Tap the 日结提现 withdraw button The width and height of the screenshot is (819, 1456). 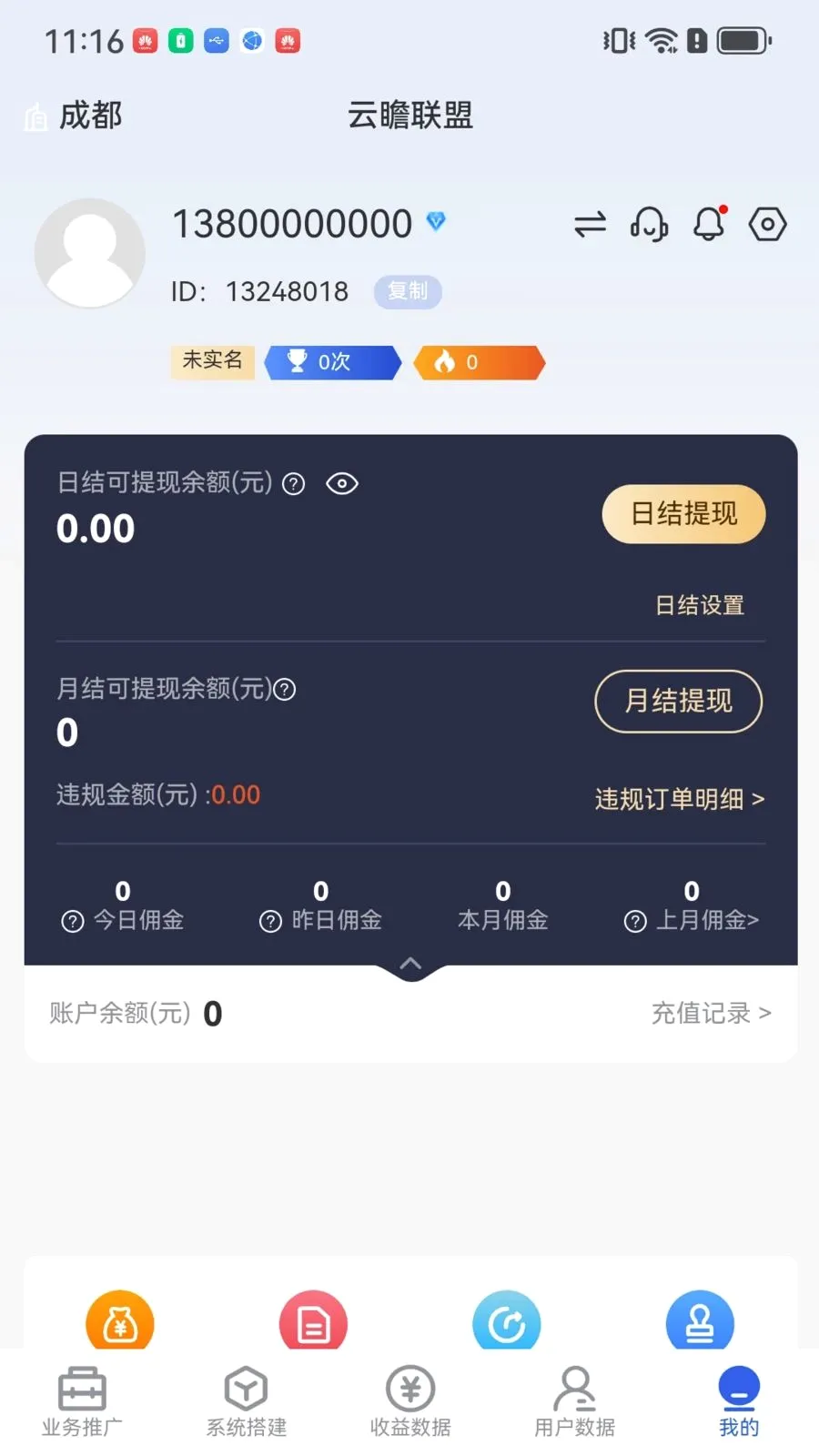[x=683, y=514]
